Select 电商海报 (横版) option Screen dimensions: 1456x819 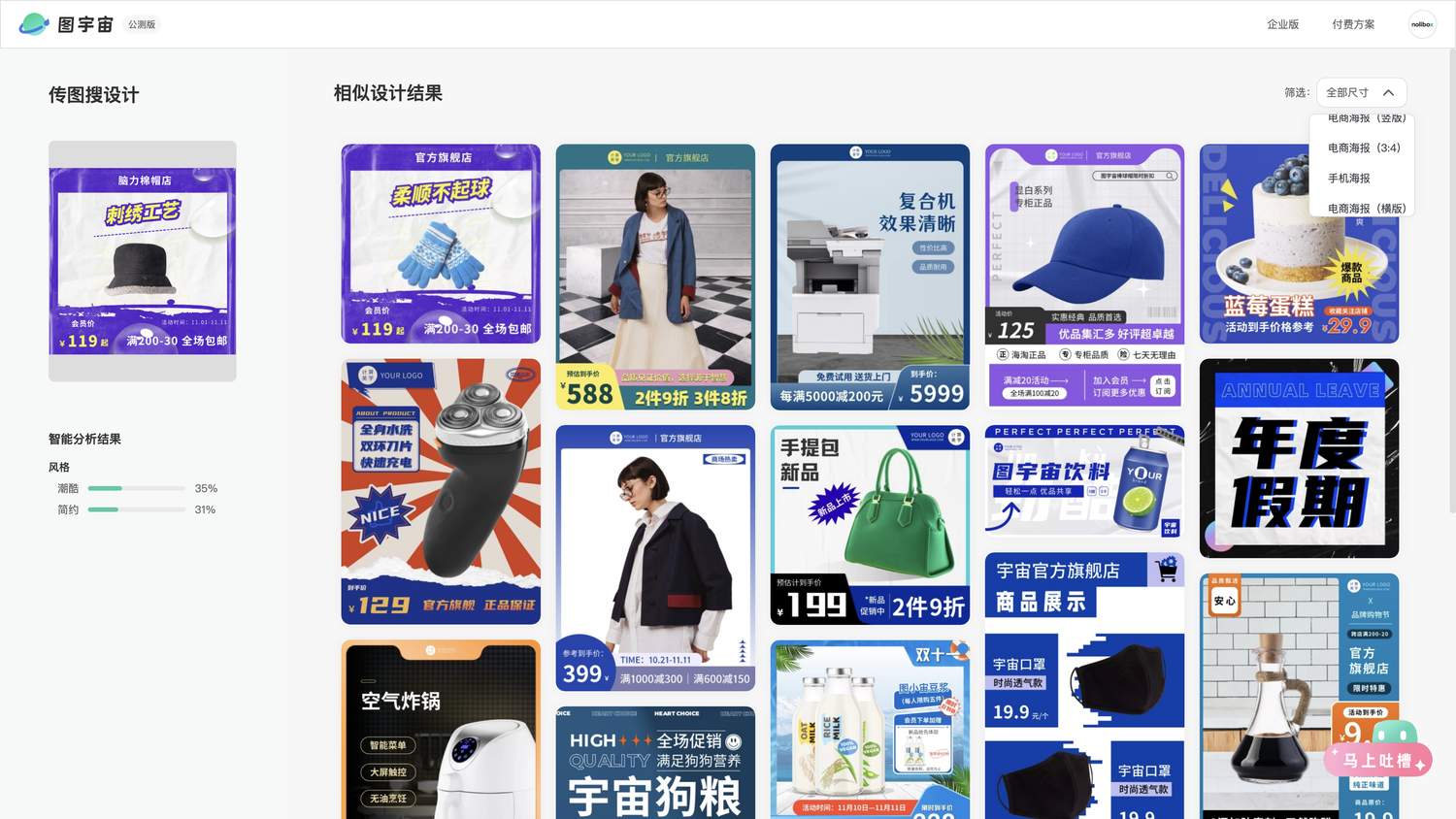pos(1366,209)
